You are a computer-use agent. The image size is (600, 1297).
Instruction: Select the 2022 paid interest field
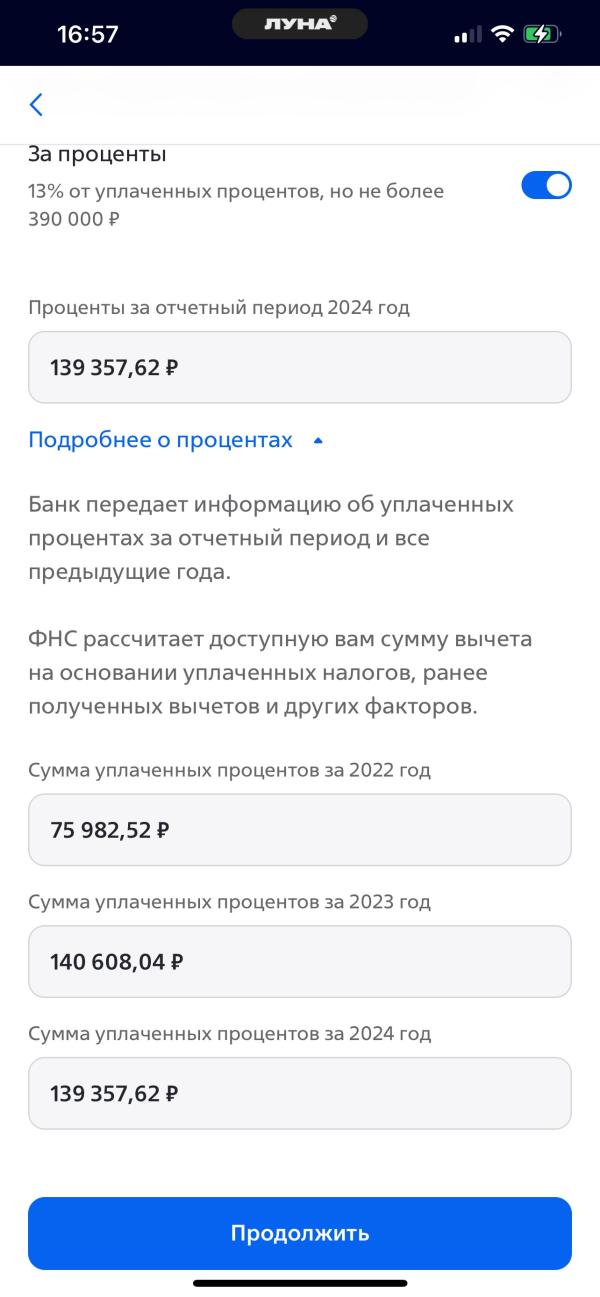click(x=300, y=830)
